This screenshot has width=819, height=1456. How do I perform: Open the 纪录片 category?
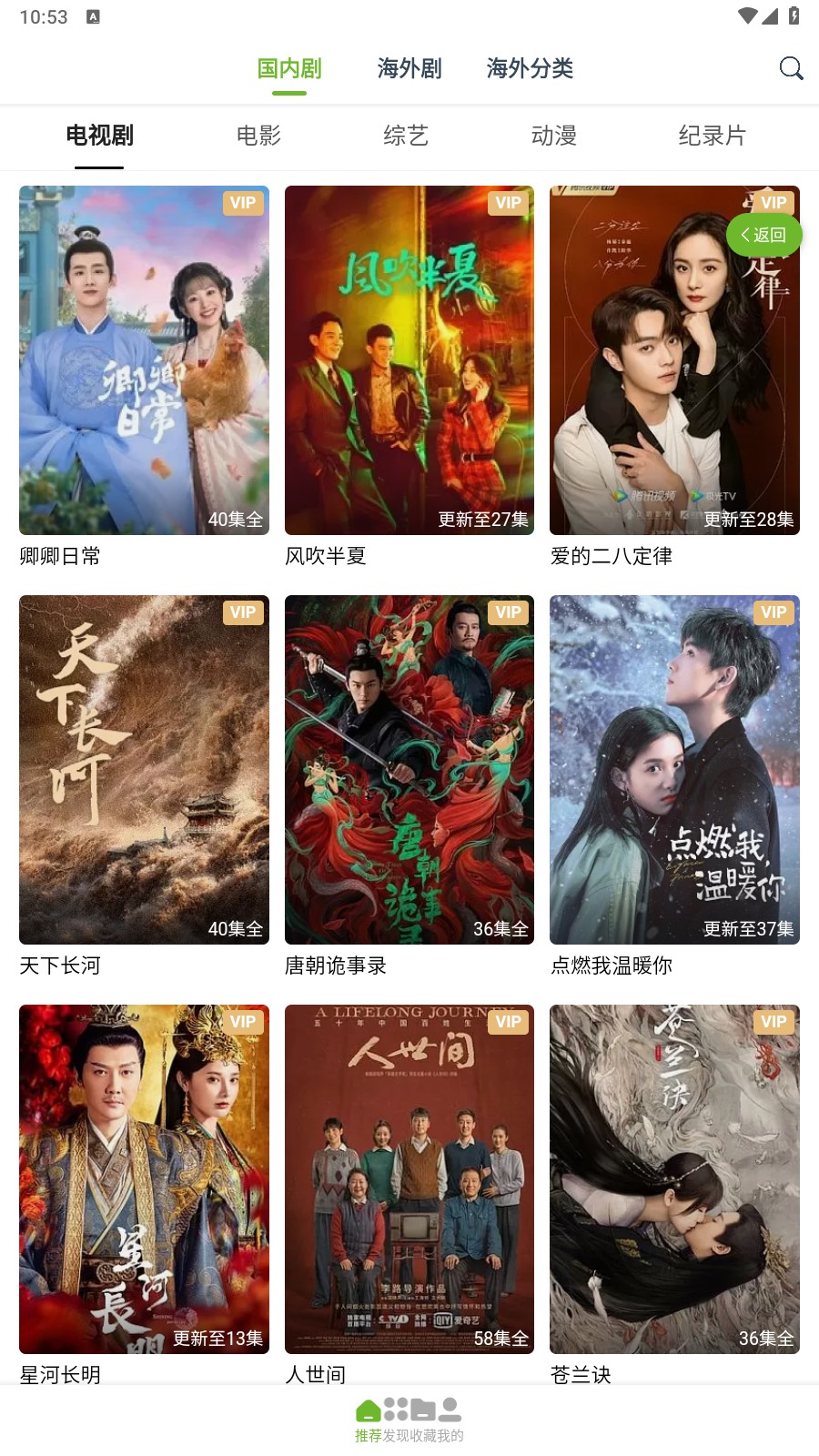click(713, 136)
